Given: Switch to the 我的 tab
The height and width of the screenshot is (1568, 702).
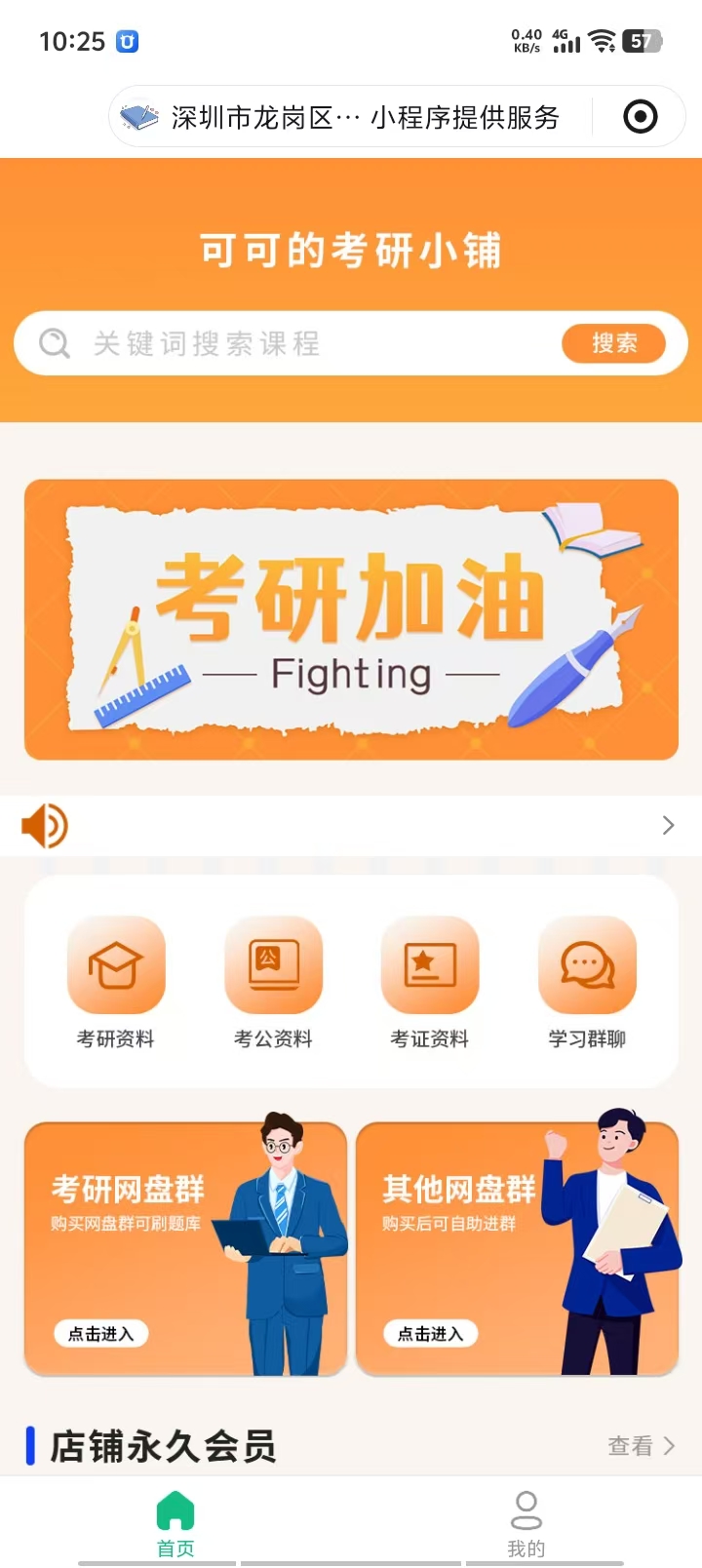Looking at the screenshot, I should 526,1523.
